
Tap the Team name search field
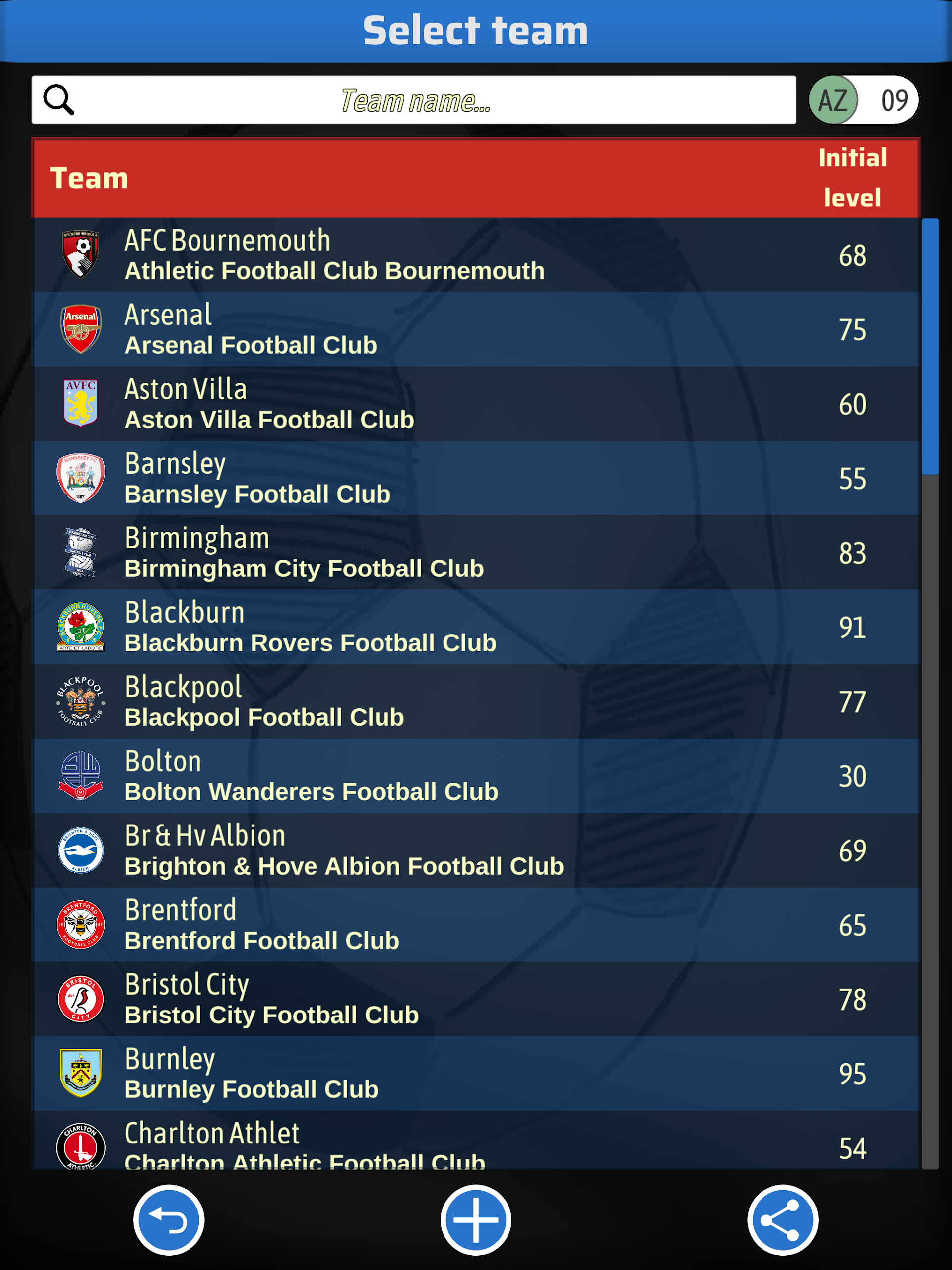tap(413, 100)
